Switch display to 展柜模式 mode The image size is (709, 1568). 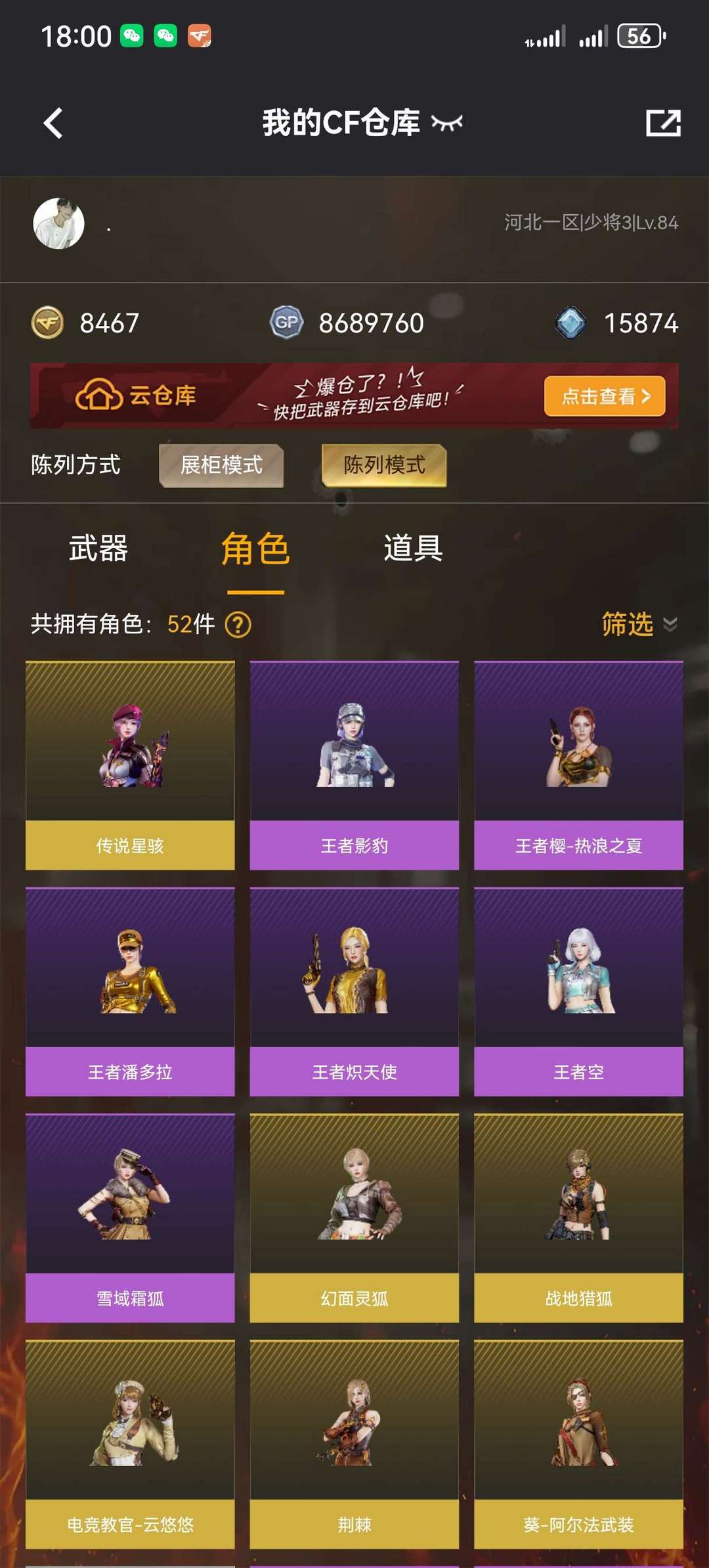click(x=221, y=467)
